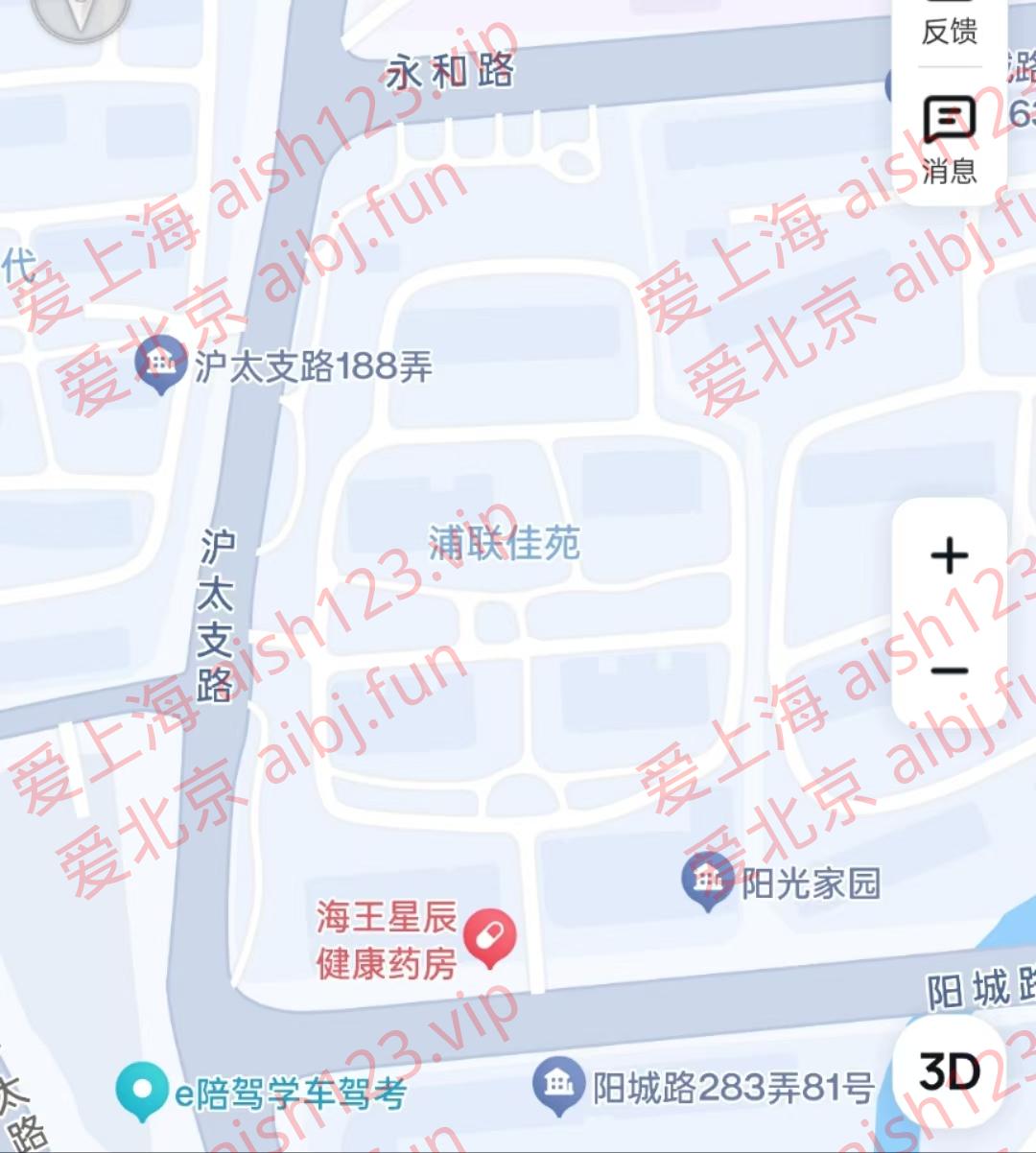Switch the map to 3D view
This screenshot has height=1153, width=1036.
tap(949, 1071)
